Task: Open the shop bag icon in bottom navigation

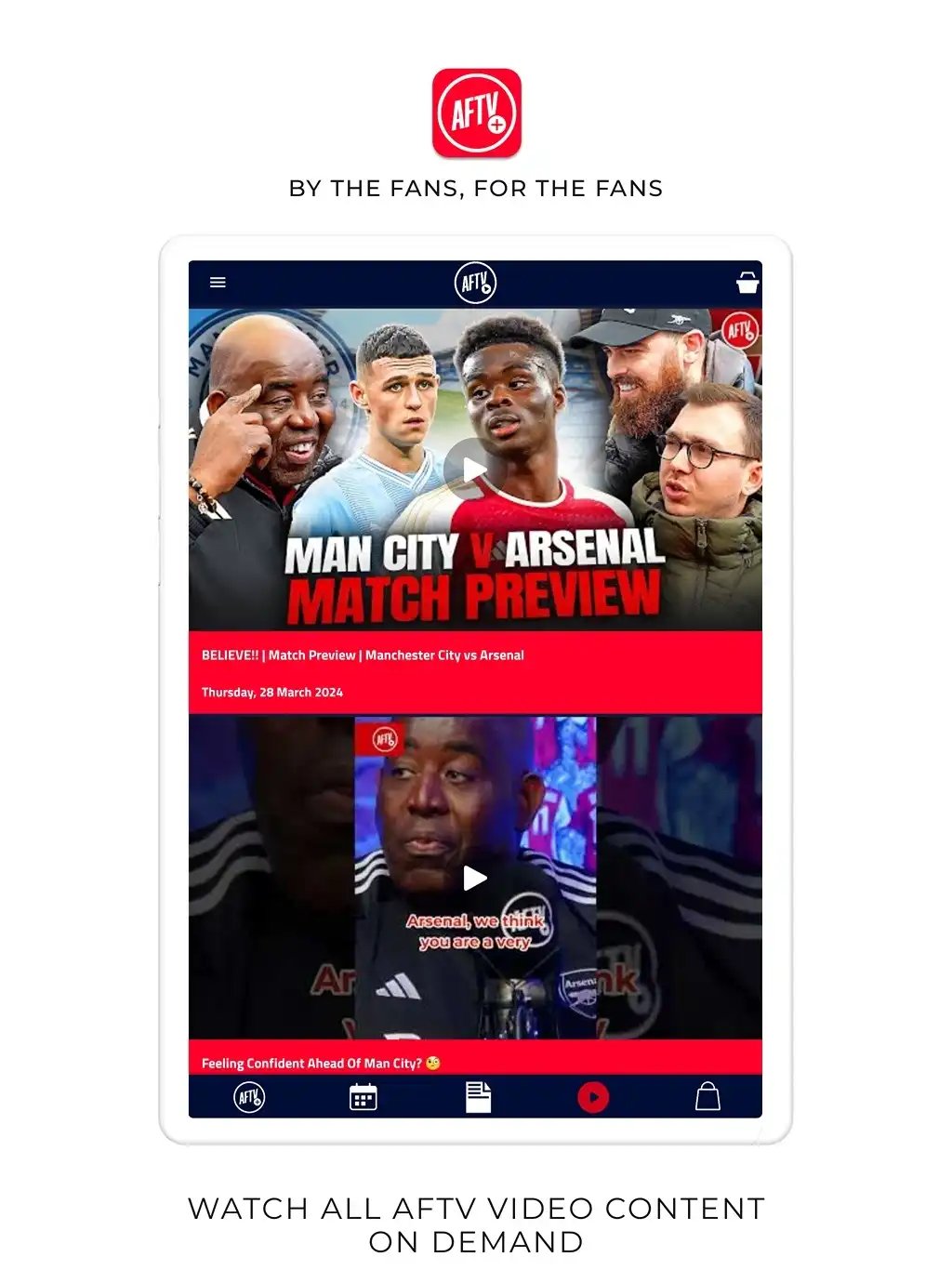Action: tap(709, 1097)
